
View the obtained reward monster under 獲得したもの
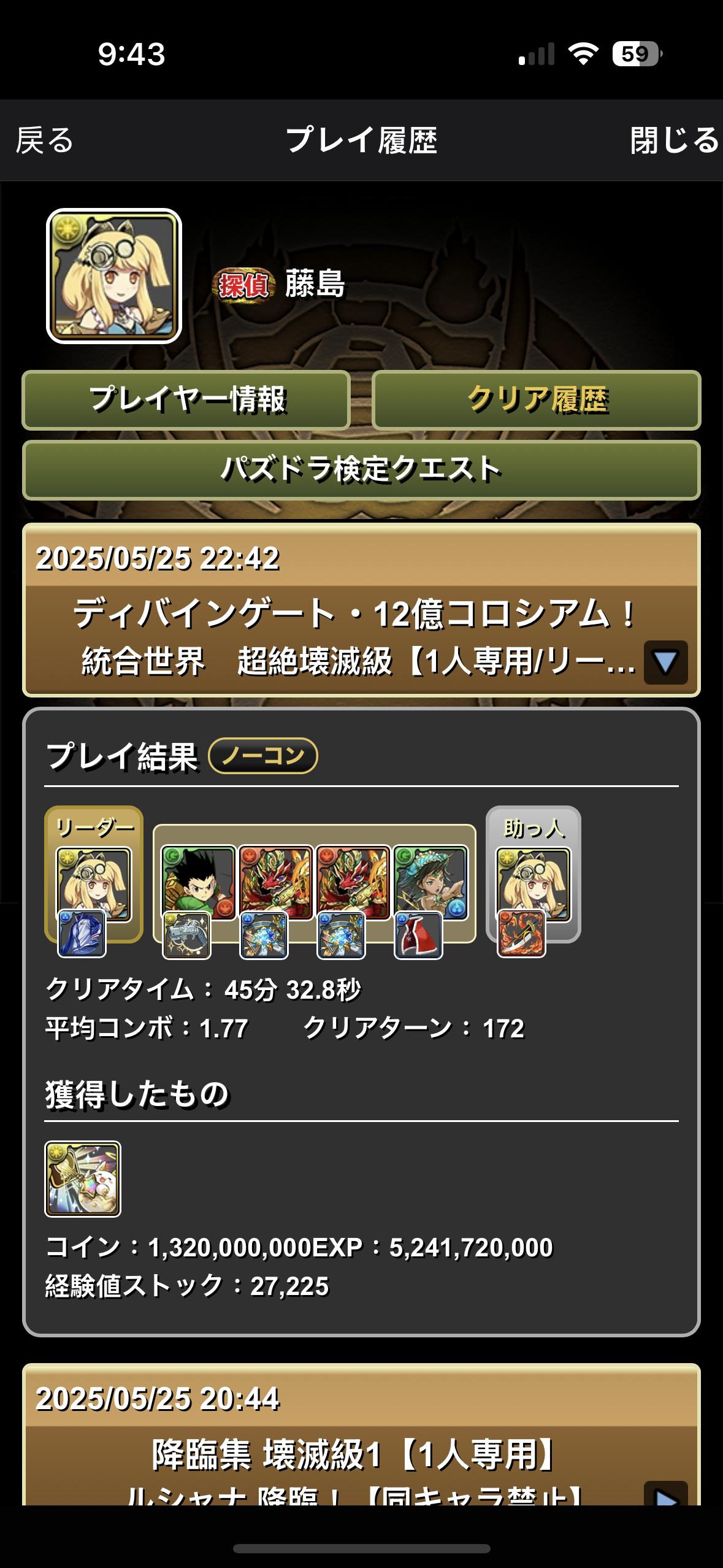coord(83,1178)
